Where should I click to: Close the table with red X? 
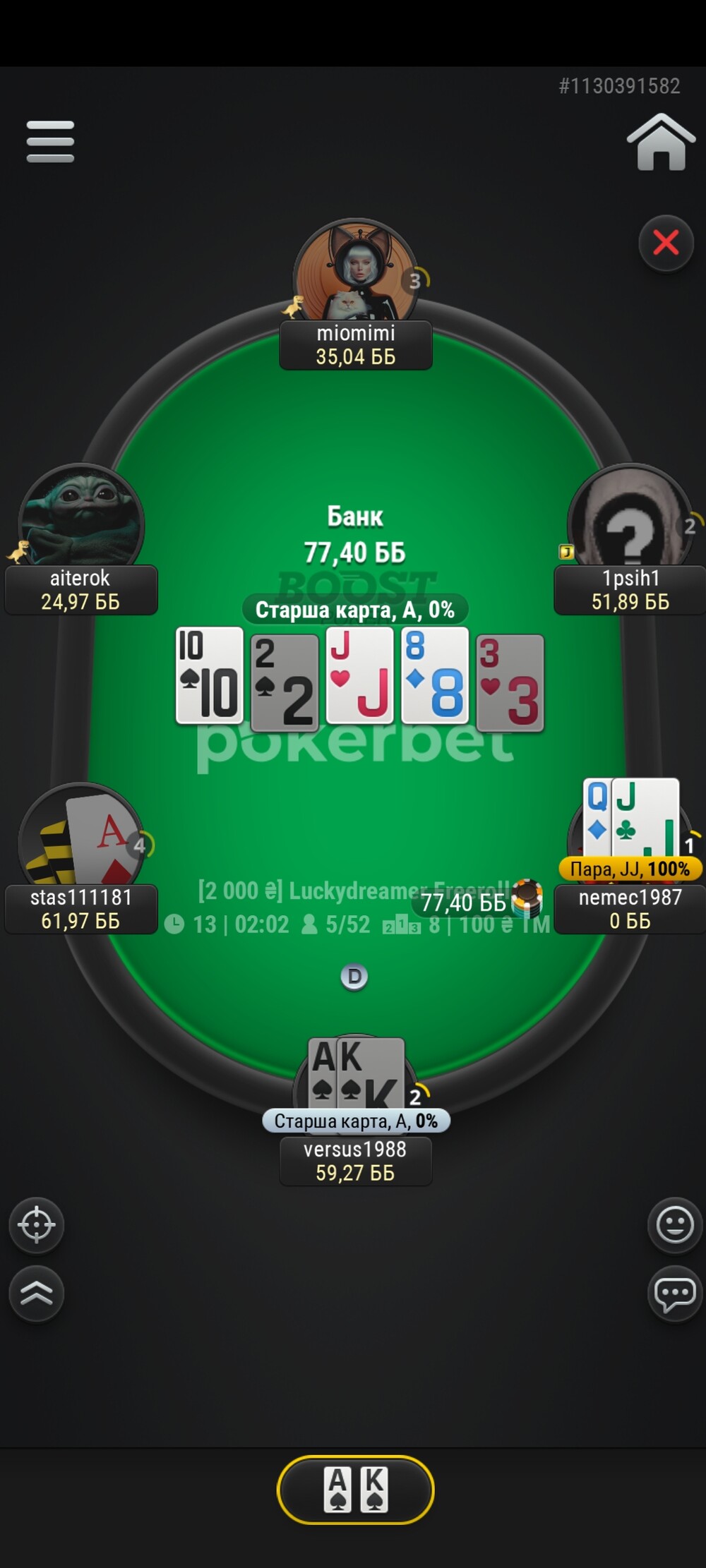pos(666,243)
